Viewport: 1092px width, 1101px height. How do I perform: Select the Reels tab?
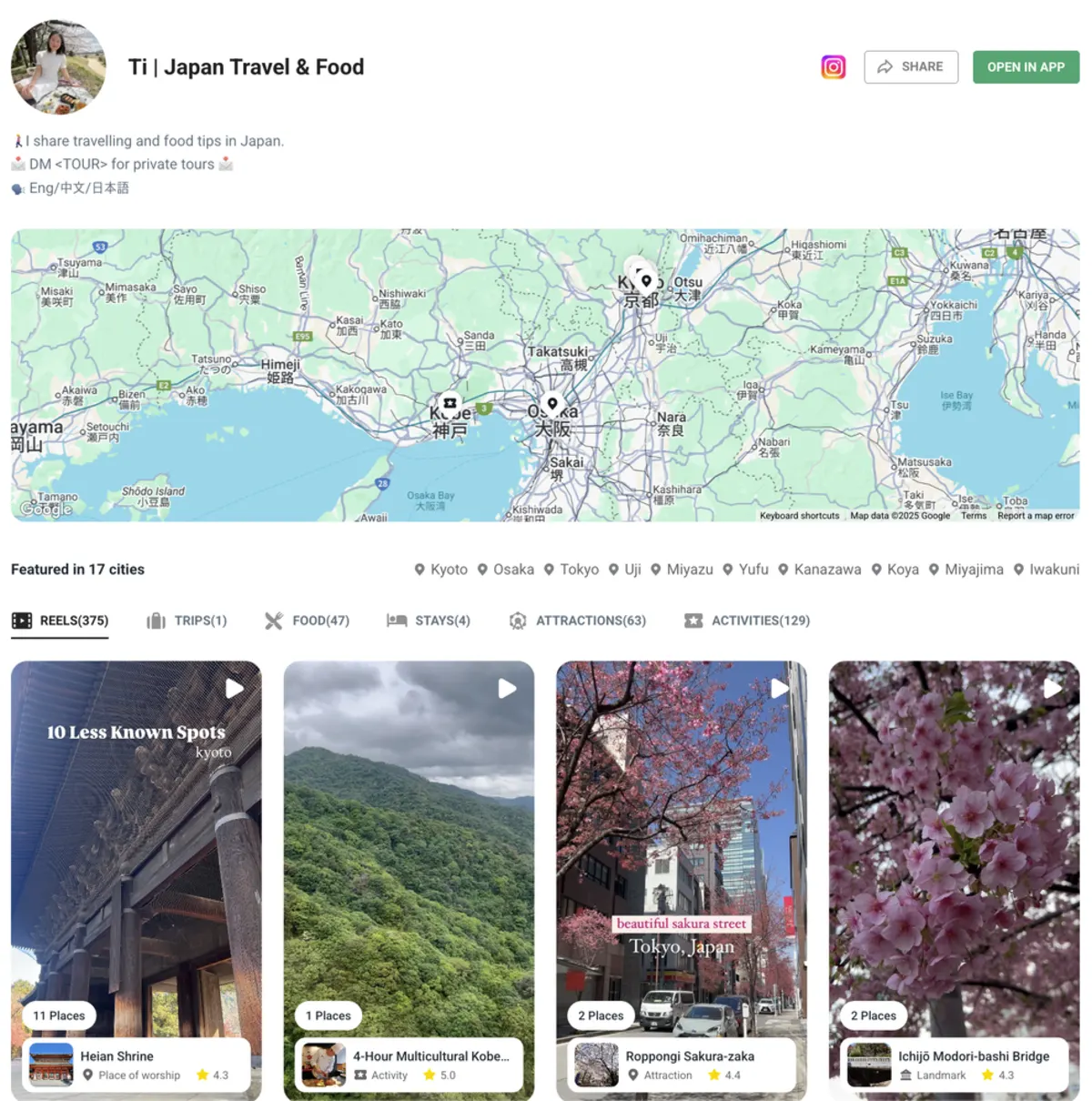[60, 621]
